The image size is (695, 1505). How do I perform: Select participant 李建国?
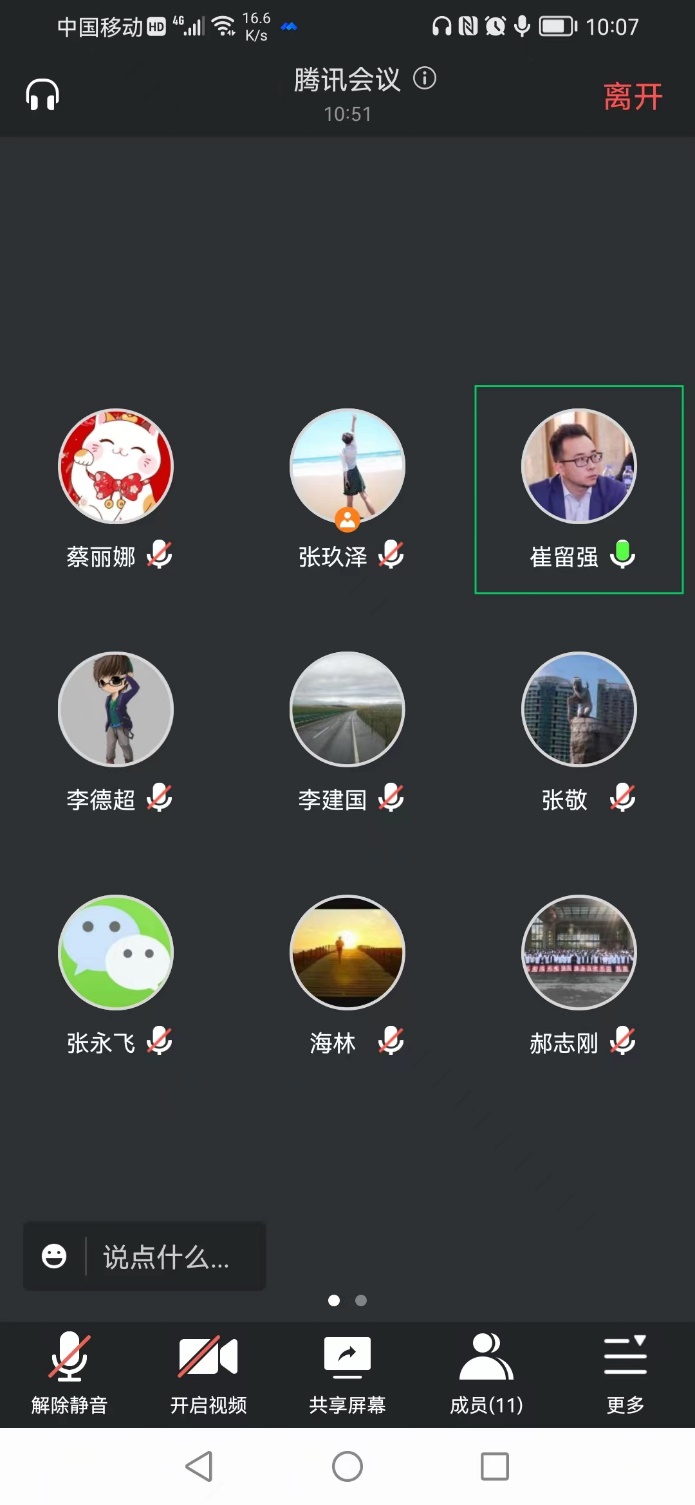tap(347, 710)
